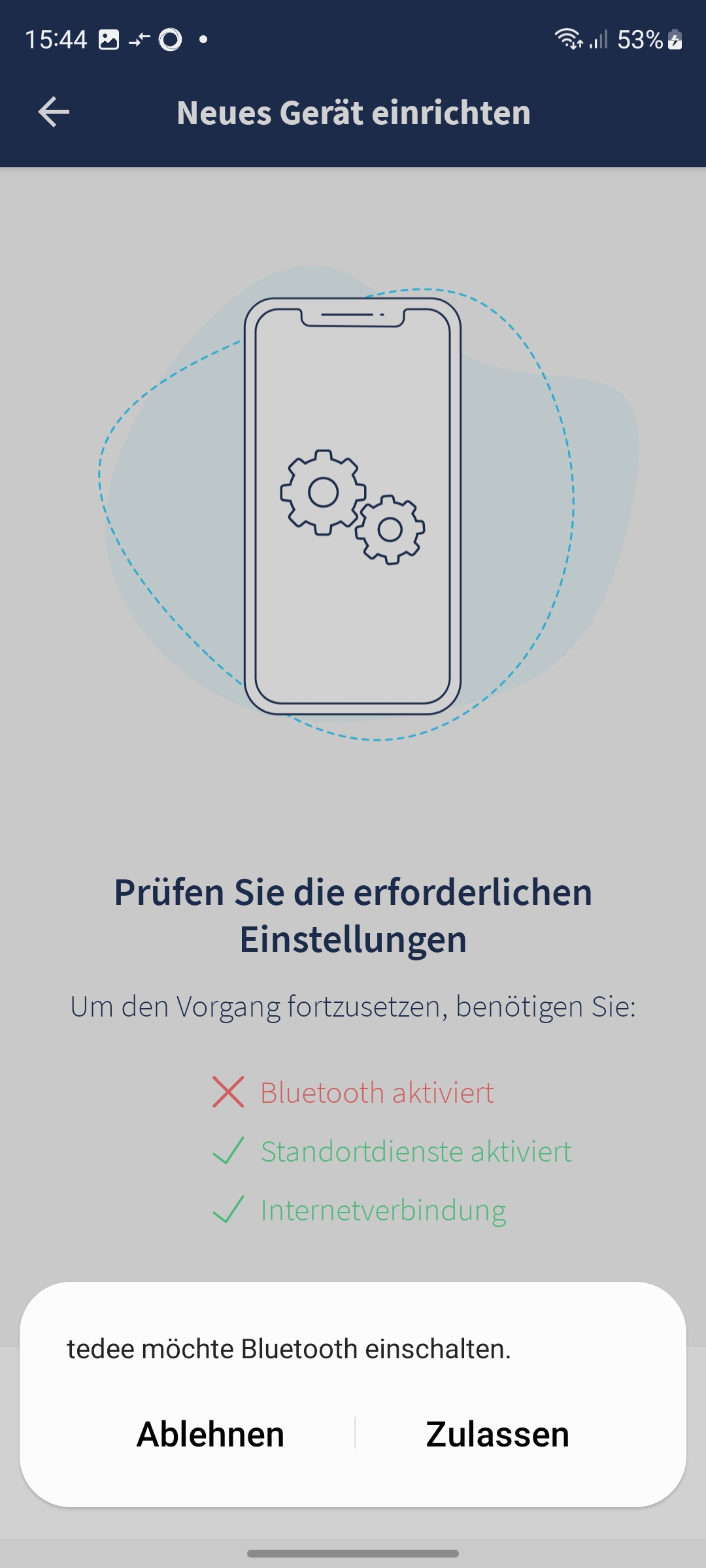Image resolution: width=706 pixels, height=1568 pixels.
Task: Allow Bluetooth by tapping Zulassen
Action: [x=497, y=1434]
